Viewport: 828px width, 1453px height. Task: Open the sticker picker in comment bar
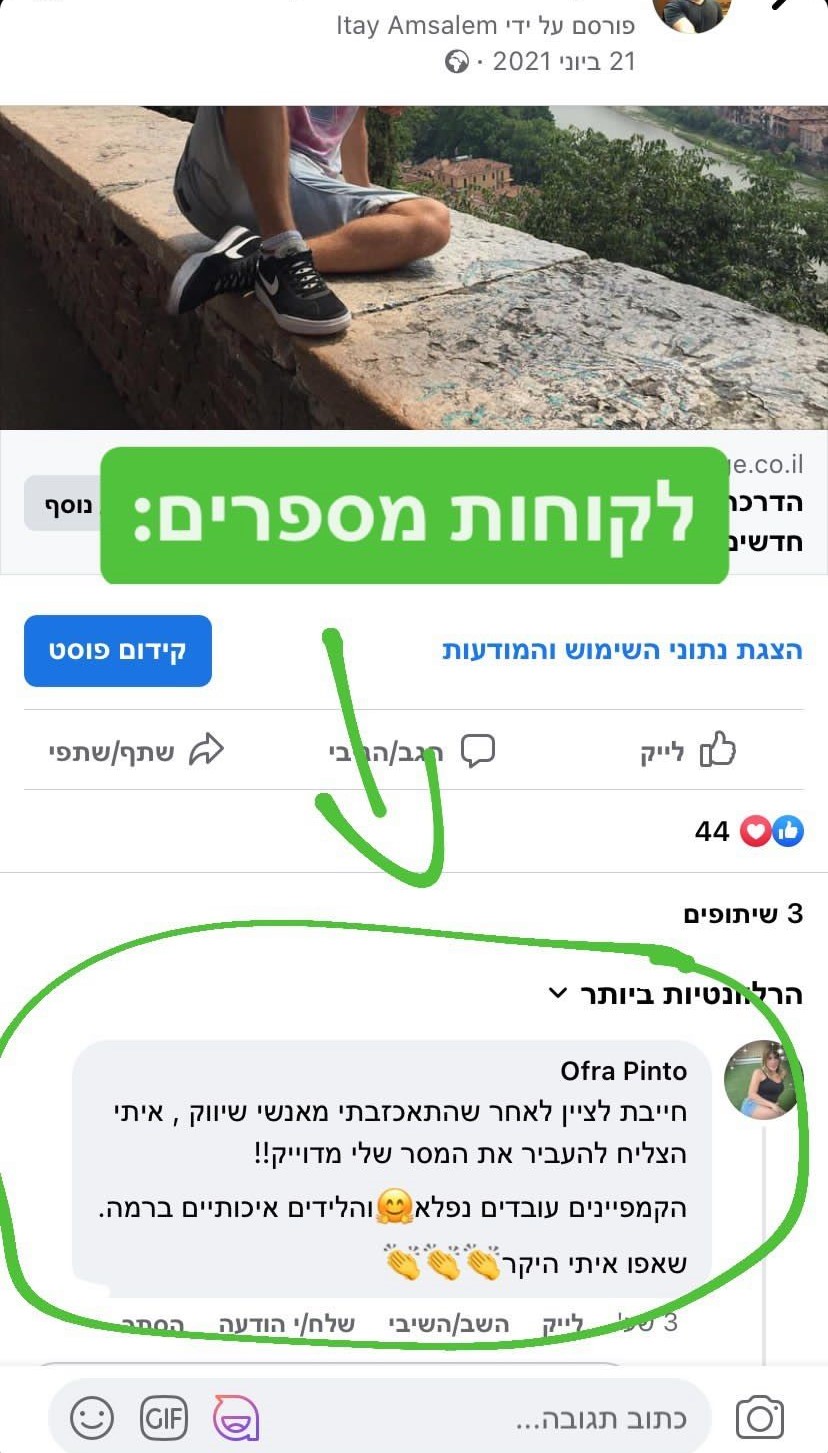click(x=236, y=1418)
